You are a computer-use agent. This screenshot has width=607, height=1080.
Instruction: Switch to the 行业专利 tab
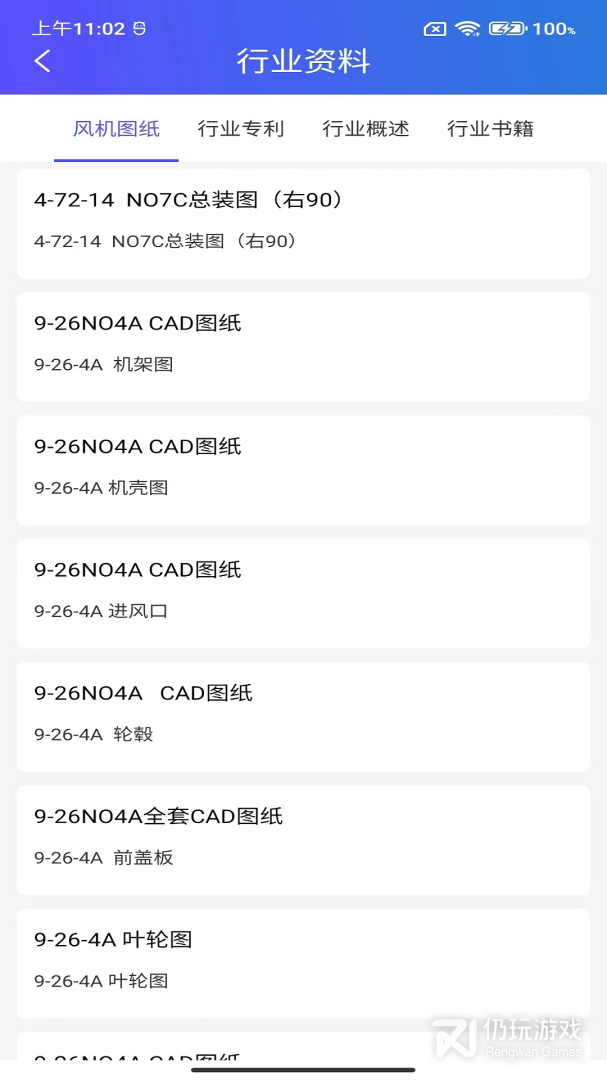[241, 129]
